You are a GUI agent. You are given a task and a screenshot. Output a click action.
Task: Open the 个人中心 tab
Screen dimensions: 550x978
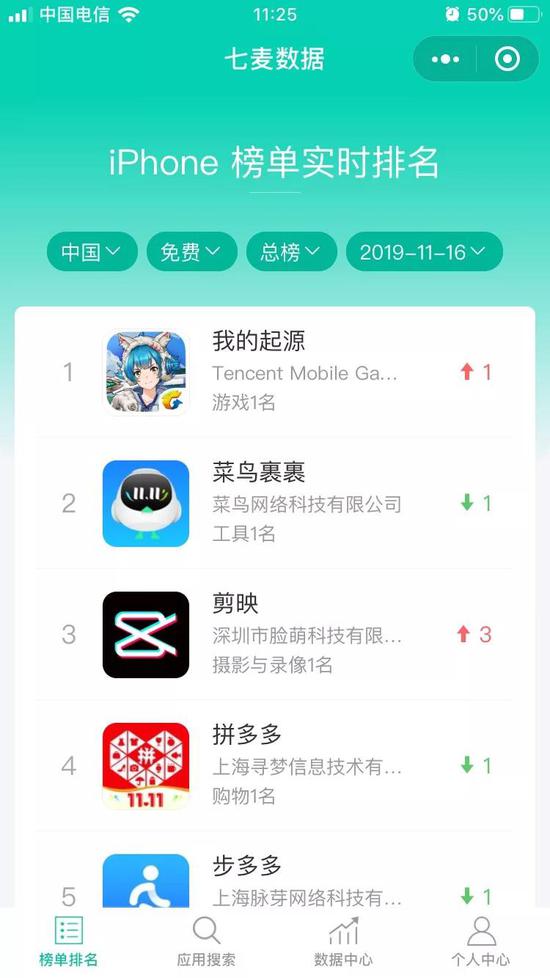481,942
